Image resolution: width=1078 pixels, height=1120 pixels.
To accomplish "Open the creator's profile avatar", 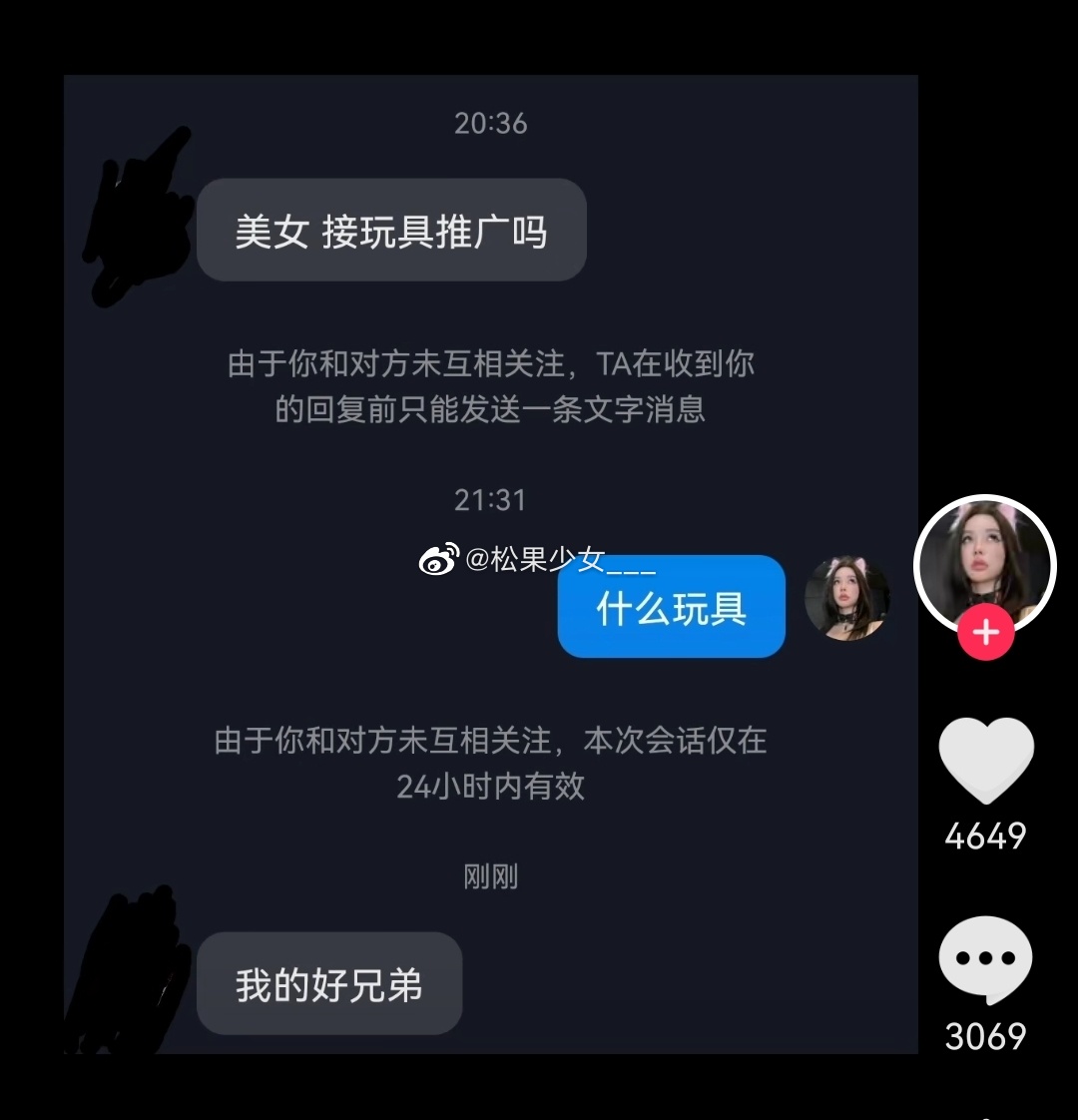I will click(984, 561).
